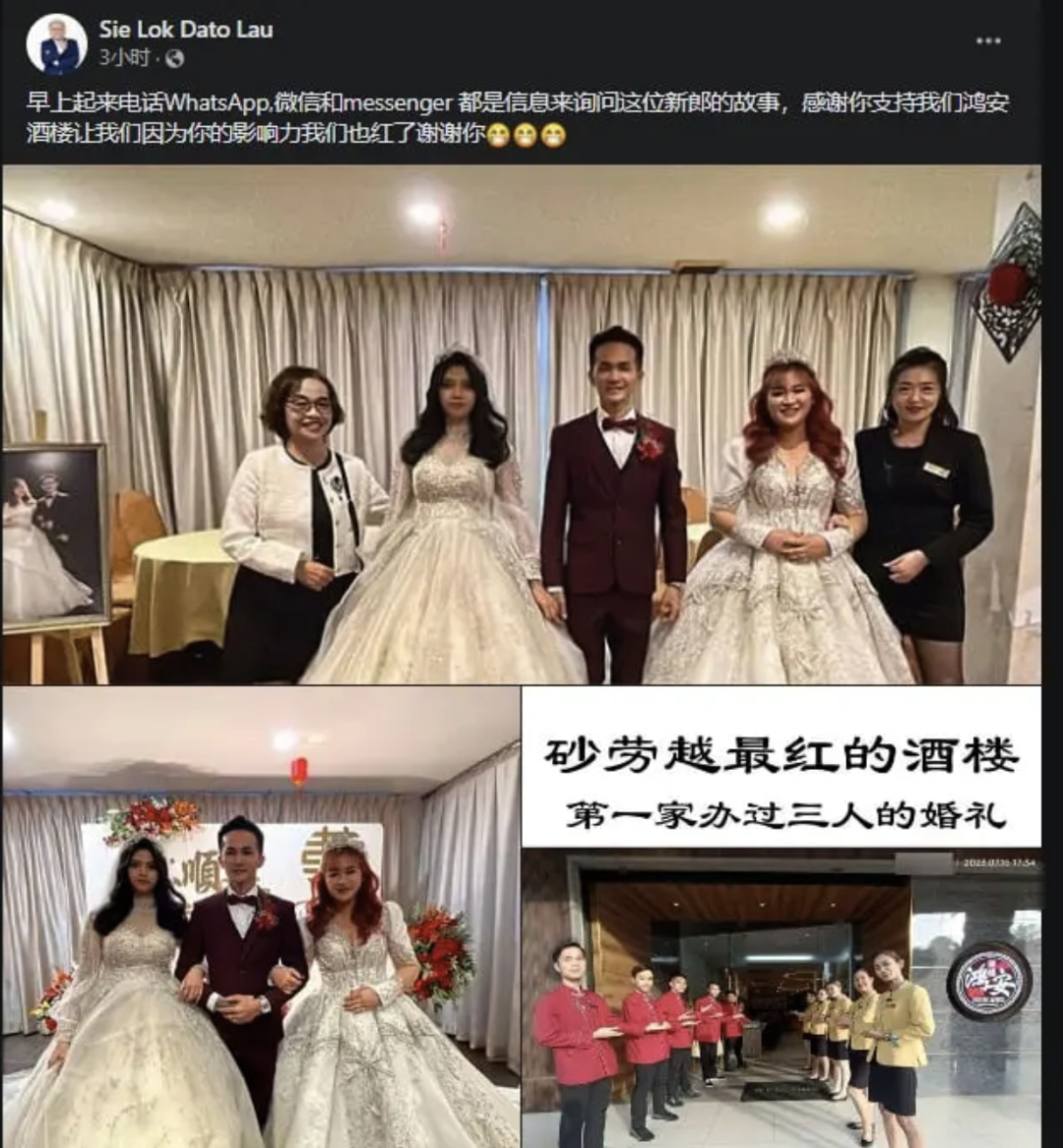View the large wedding group photo
1063x1148 pixels.
coord(522,425)
